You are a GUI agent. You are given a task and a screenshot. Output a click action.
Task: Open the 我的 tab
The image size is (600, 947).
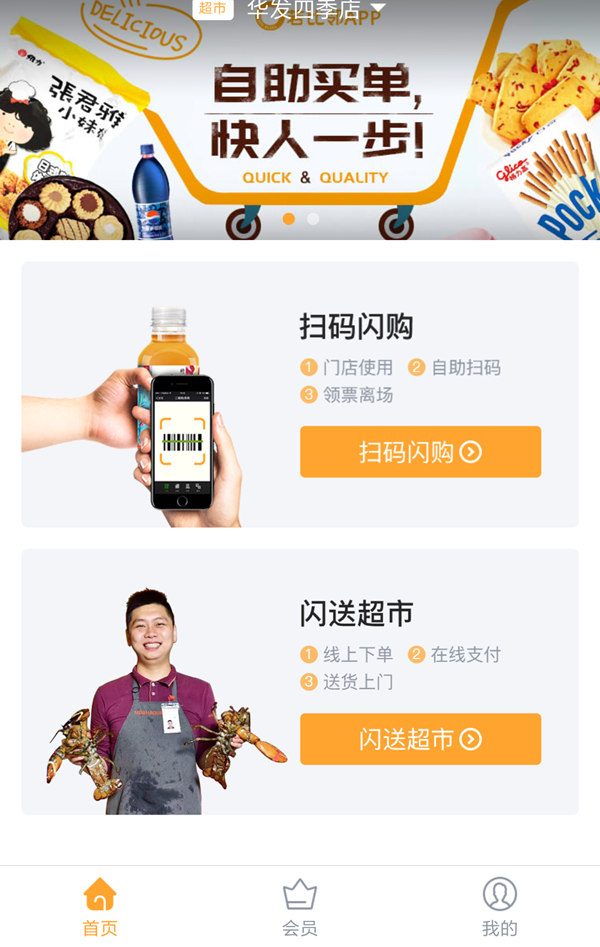499,906
